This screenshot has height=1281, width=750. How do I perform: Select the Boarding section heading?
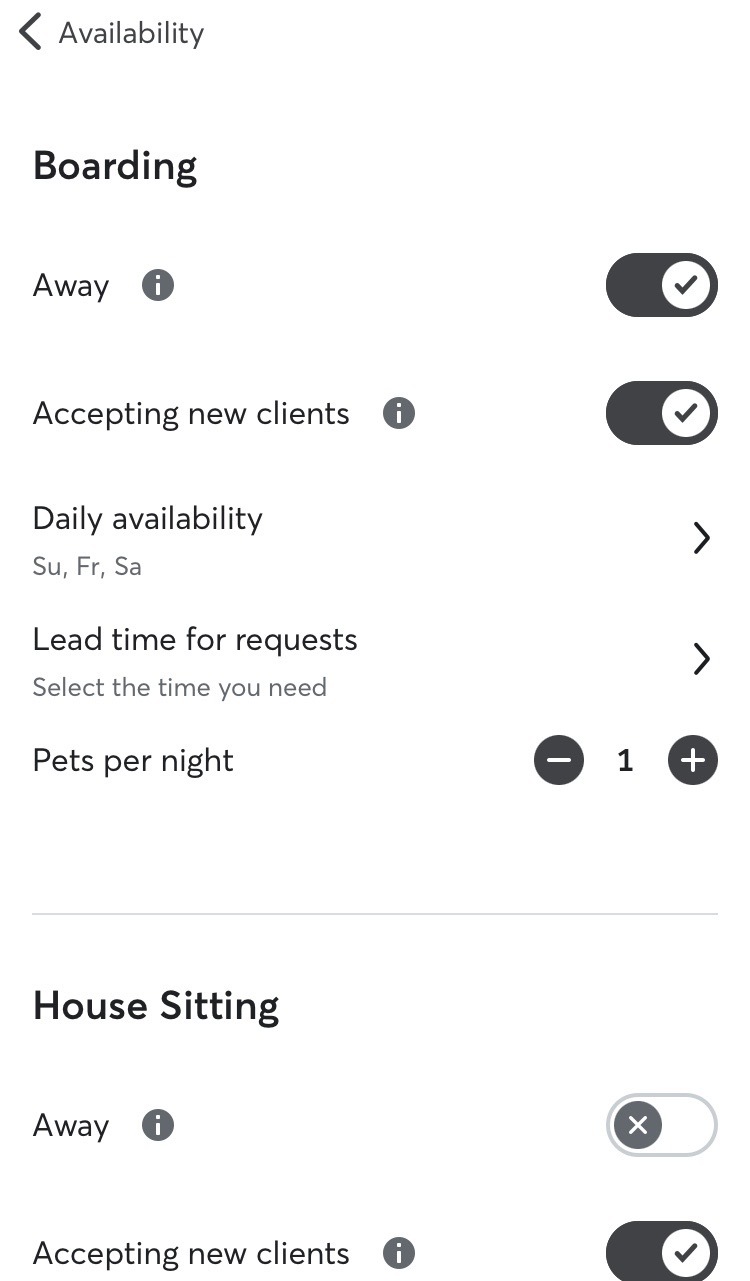(114, 166)
